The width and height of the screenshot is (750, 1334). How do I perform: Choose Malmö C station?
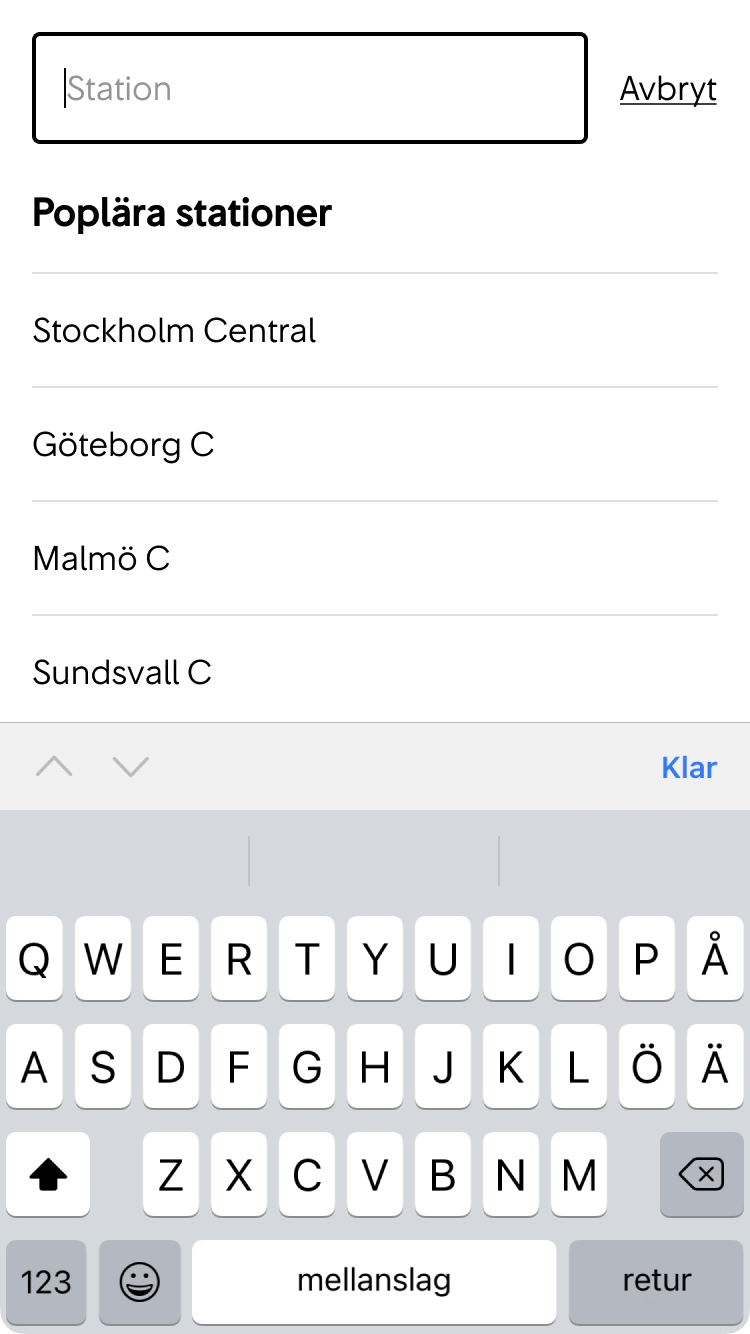click(x=101, y=558)
